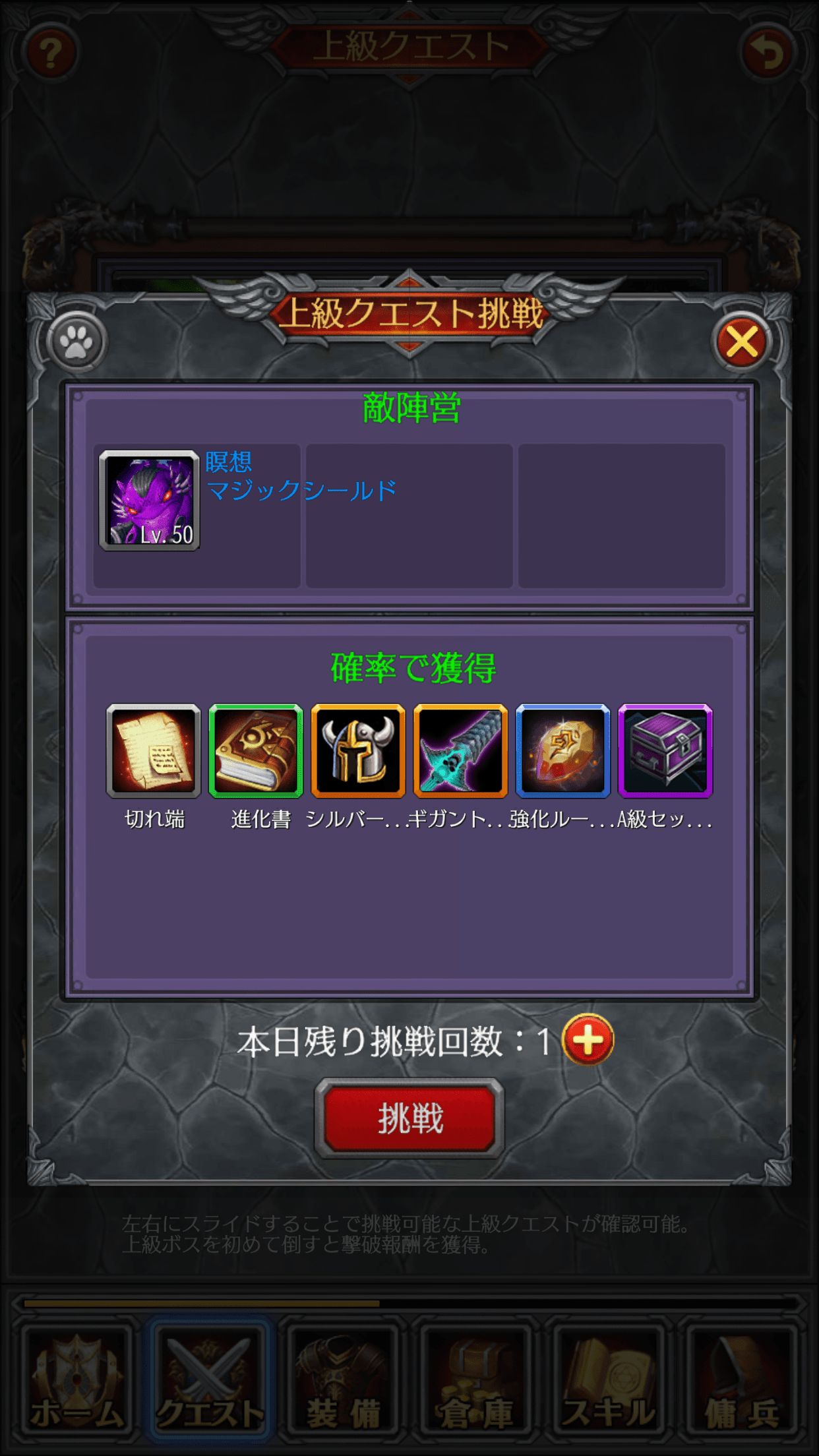
Task: Inspect the 進化書 reward item
Action: coord(256,751)
